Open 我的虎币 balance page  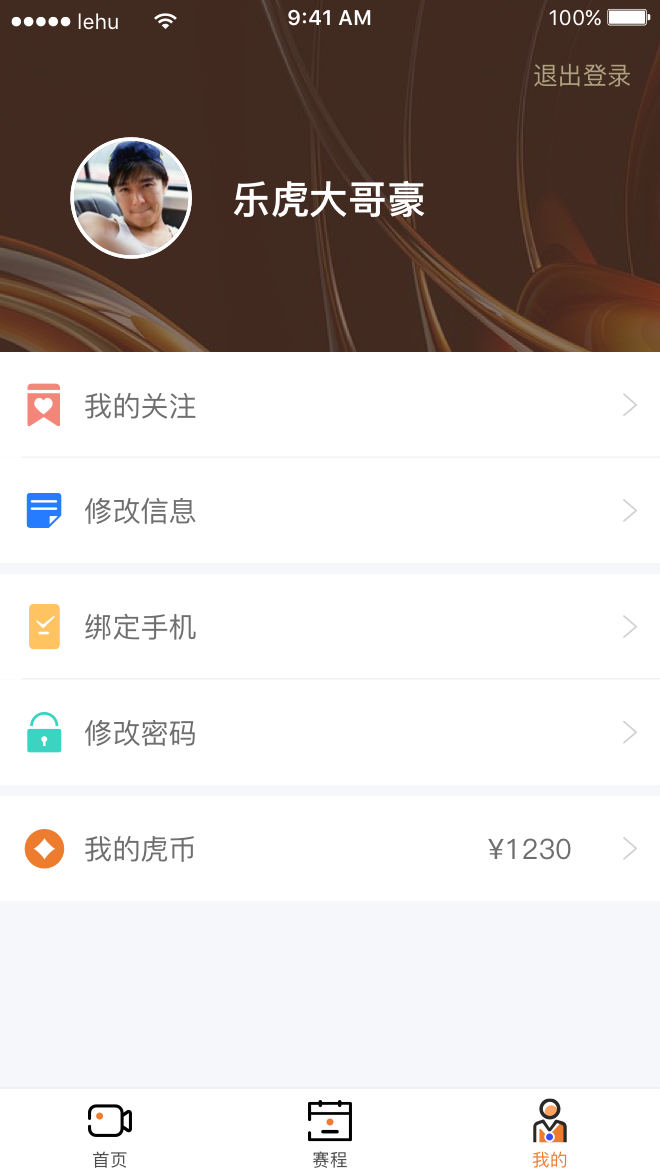click(x=330, y=849)
